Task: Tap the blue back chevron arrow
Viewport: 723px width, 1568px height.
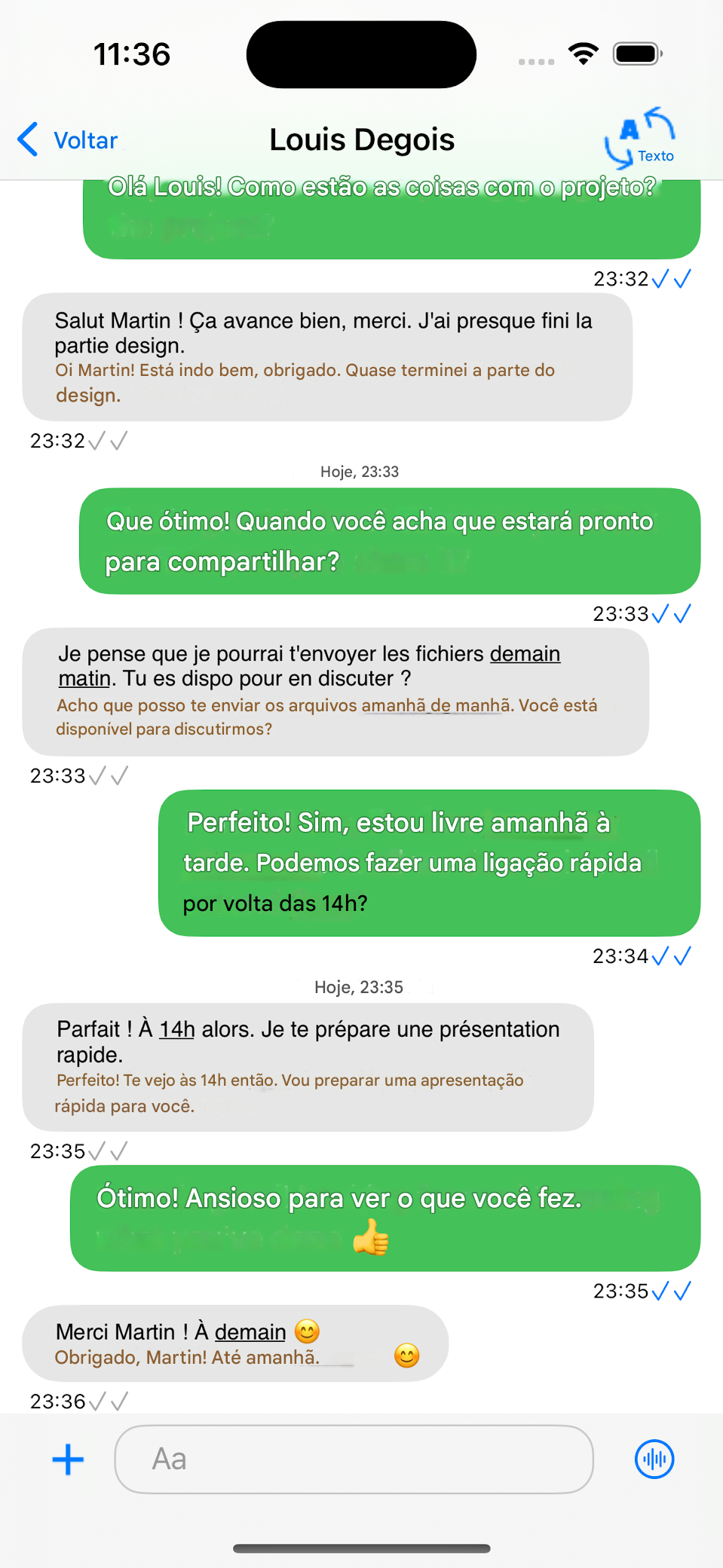Action: [x=26, y=139]
